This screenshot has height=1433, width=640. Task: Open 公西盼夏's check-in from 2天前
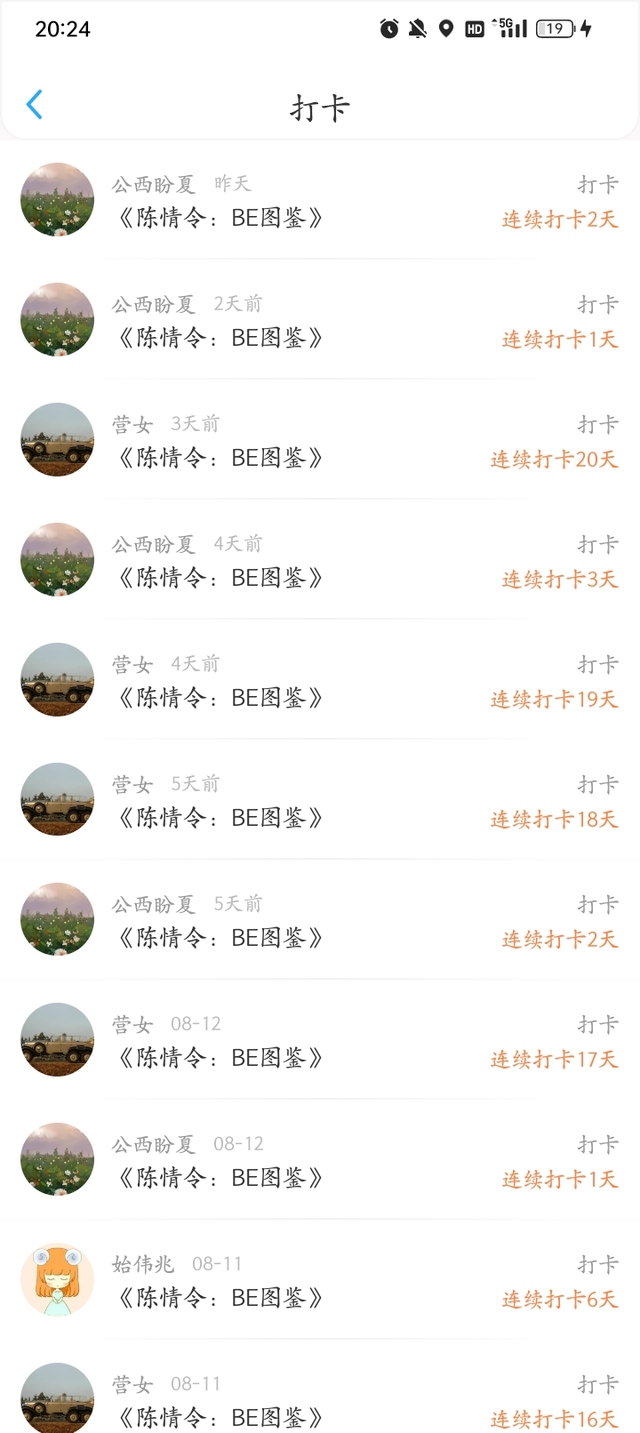pos(320,321)
